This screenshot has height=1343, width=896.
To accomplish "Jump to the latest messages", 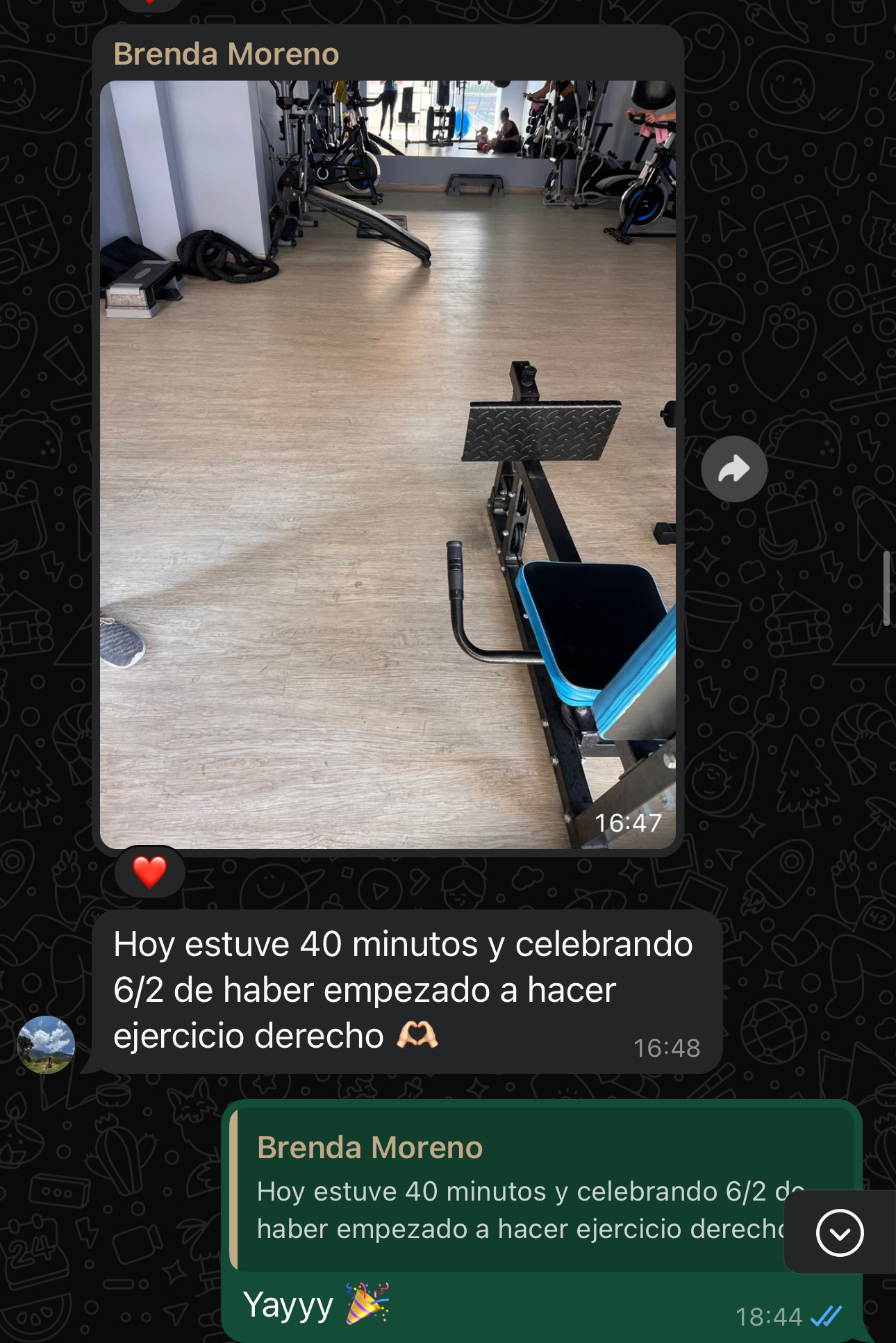I will pyautogui.click(x=840, y=1233).
